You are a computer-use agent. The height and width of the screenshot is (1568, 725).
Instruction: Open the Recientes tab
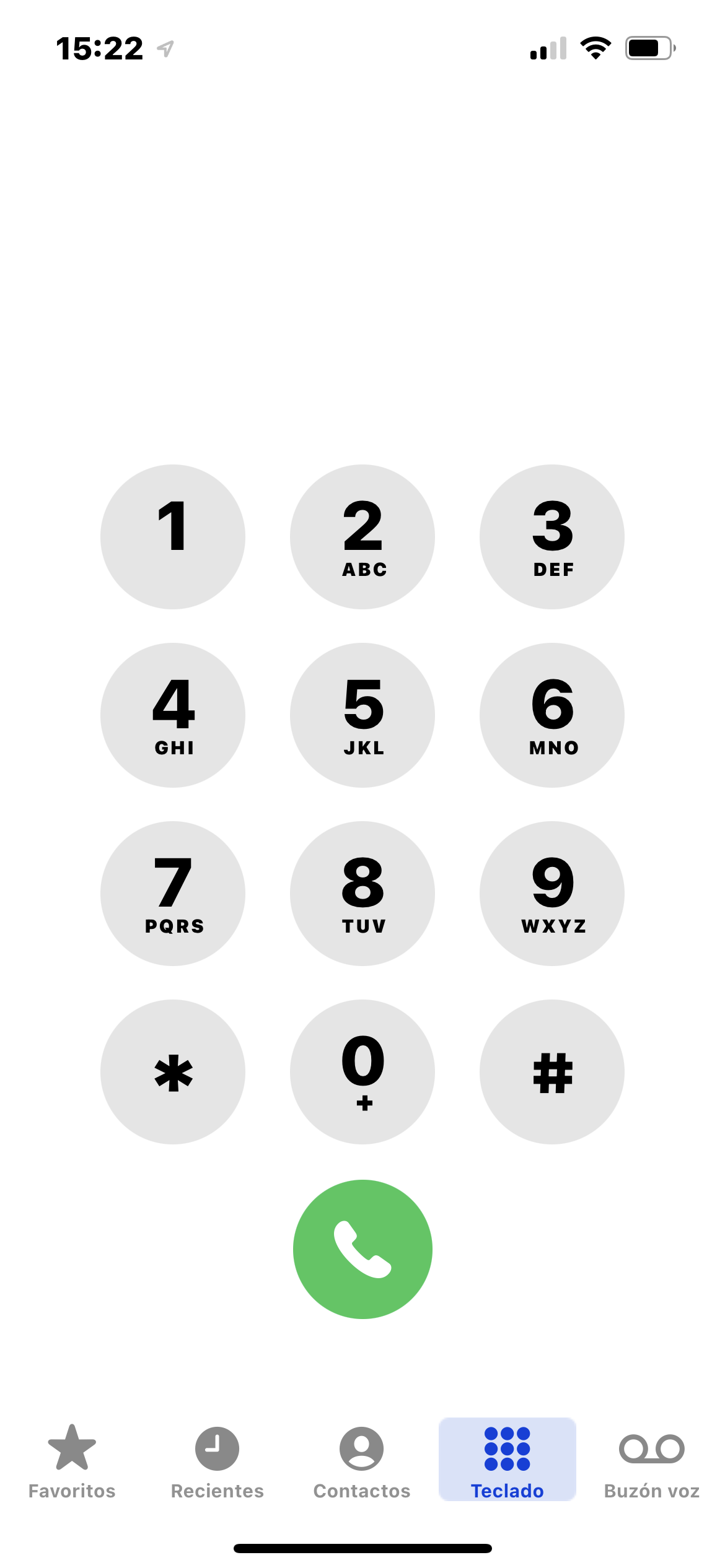pos(217,1461)
